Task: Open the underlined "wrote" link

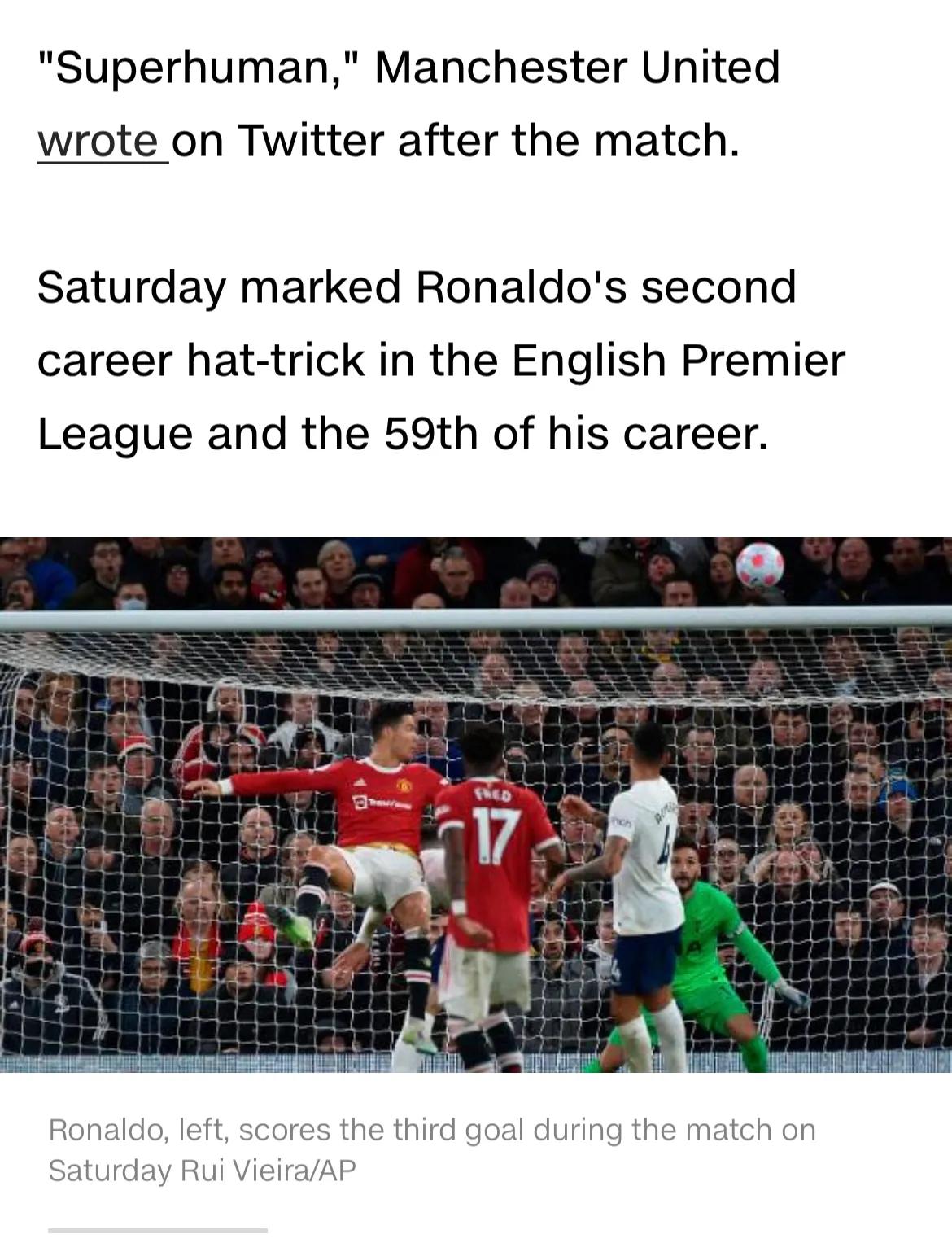Action: pyautogui.click(x=98, y=141)
